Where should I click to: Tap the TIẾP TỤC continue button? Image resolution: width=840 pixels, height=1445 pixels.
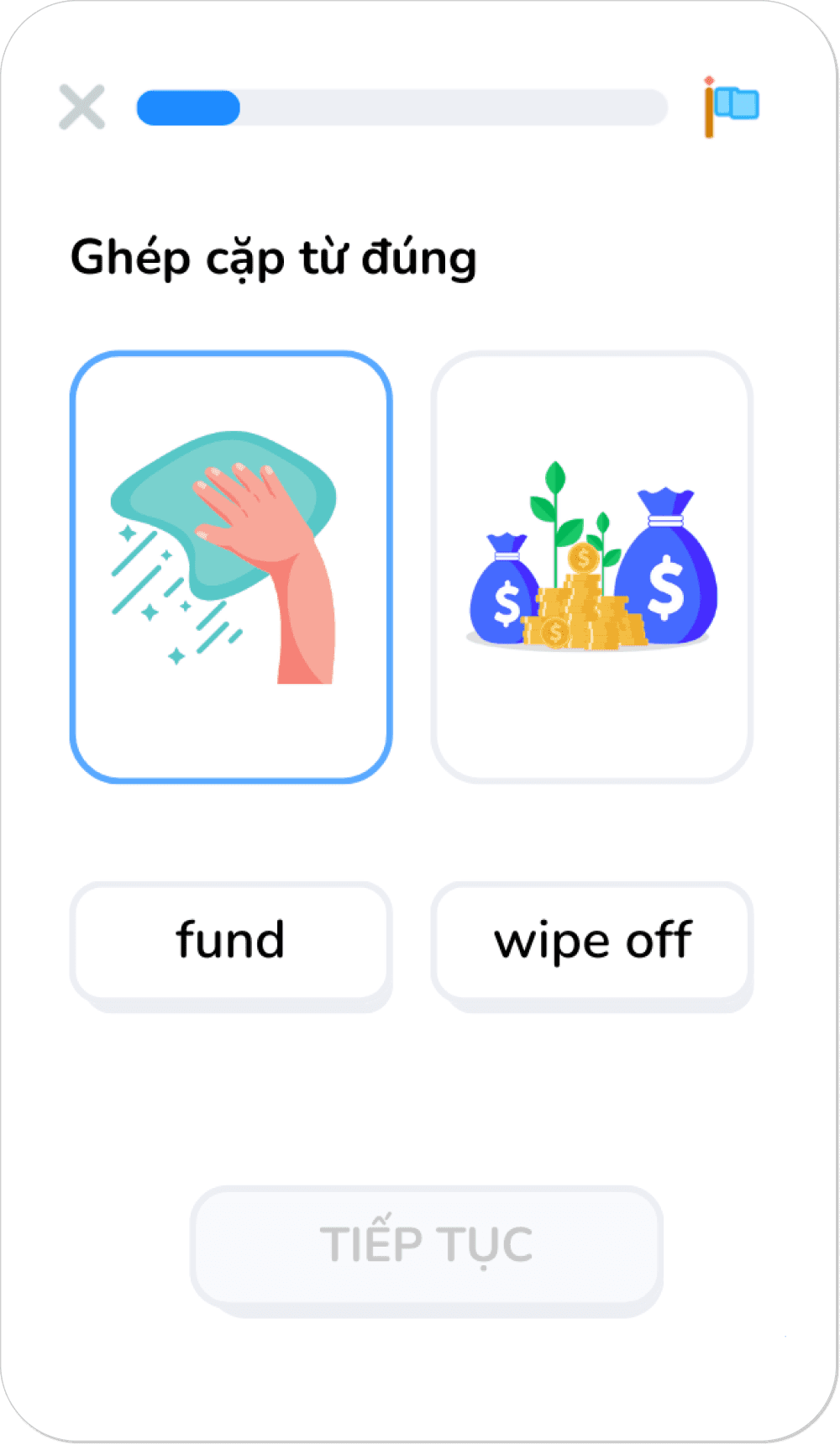(x=426, y=1244)
